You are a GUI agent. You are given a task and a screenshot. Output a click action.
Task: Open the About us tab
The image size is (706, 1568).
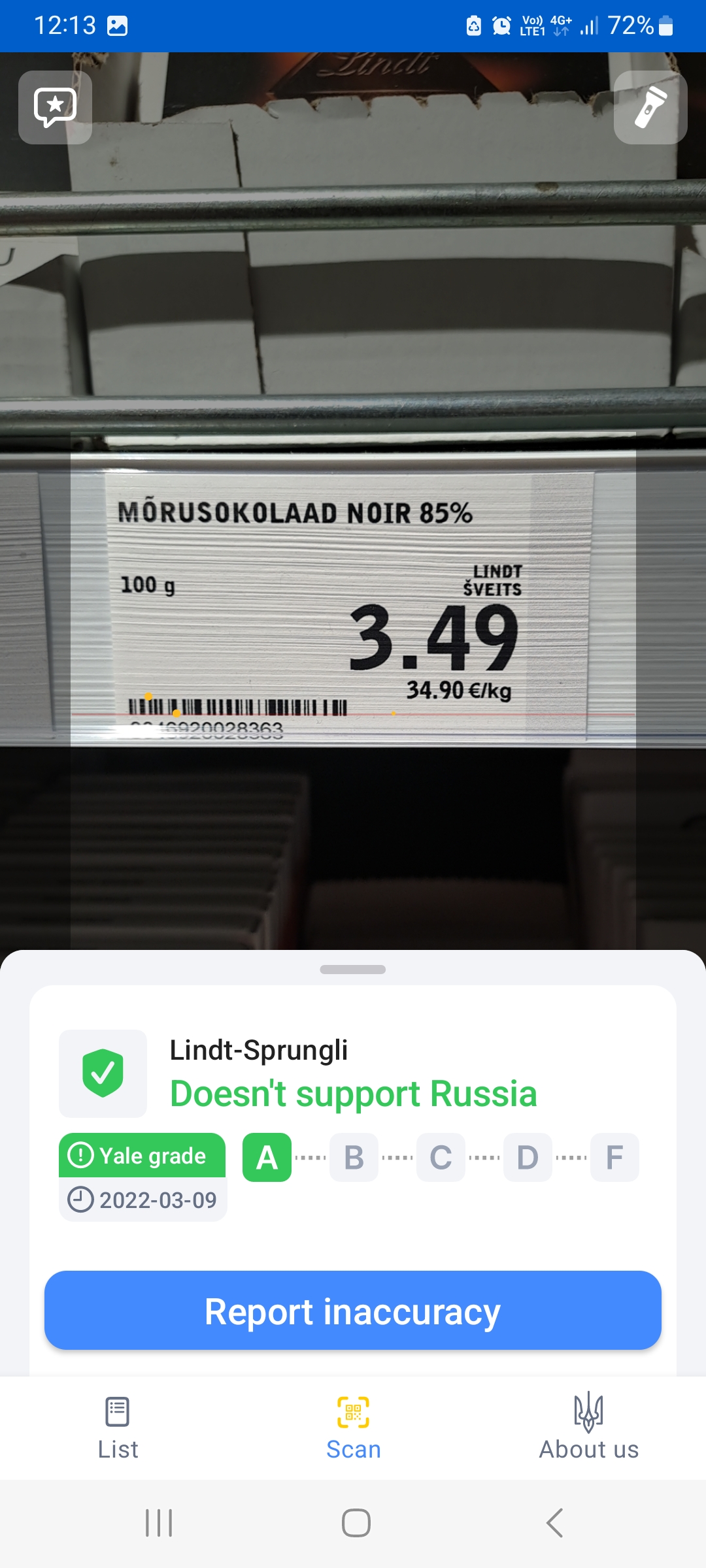(x=588, y=1428)
